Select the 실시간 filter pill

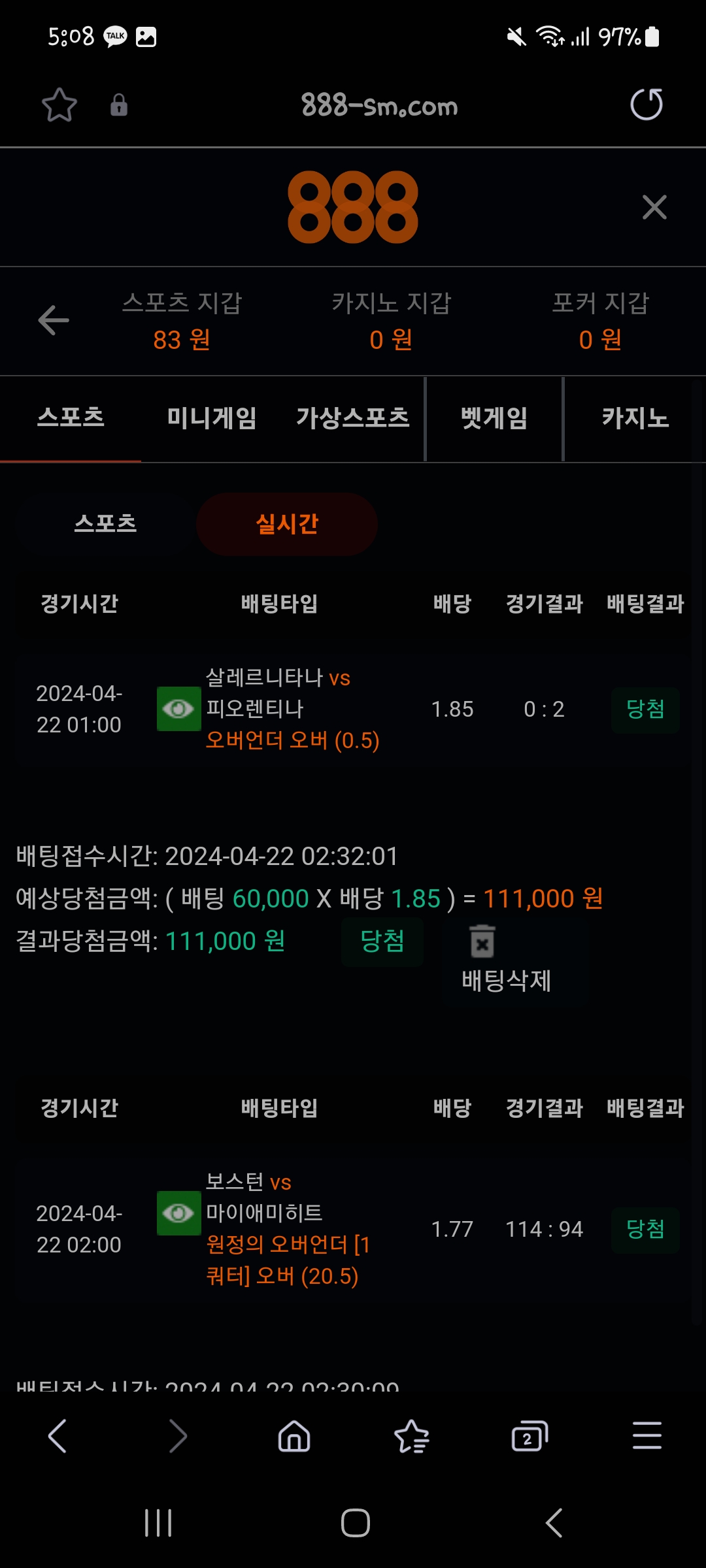click(286, 524)
